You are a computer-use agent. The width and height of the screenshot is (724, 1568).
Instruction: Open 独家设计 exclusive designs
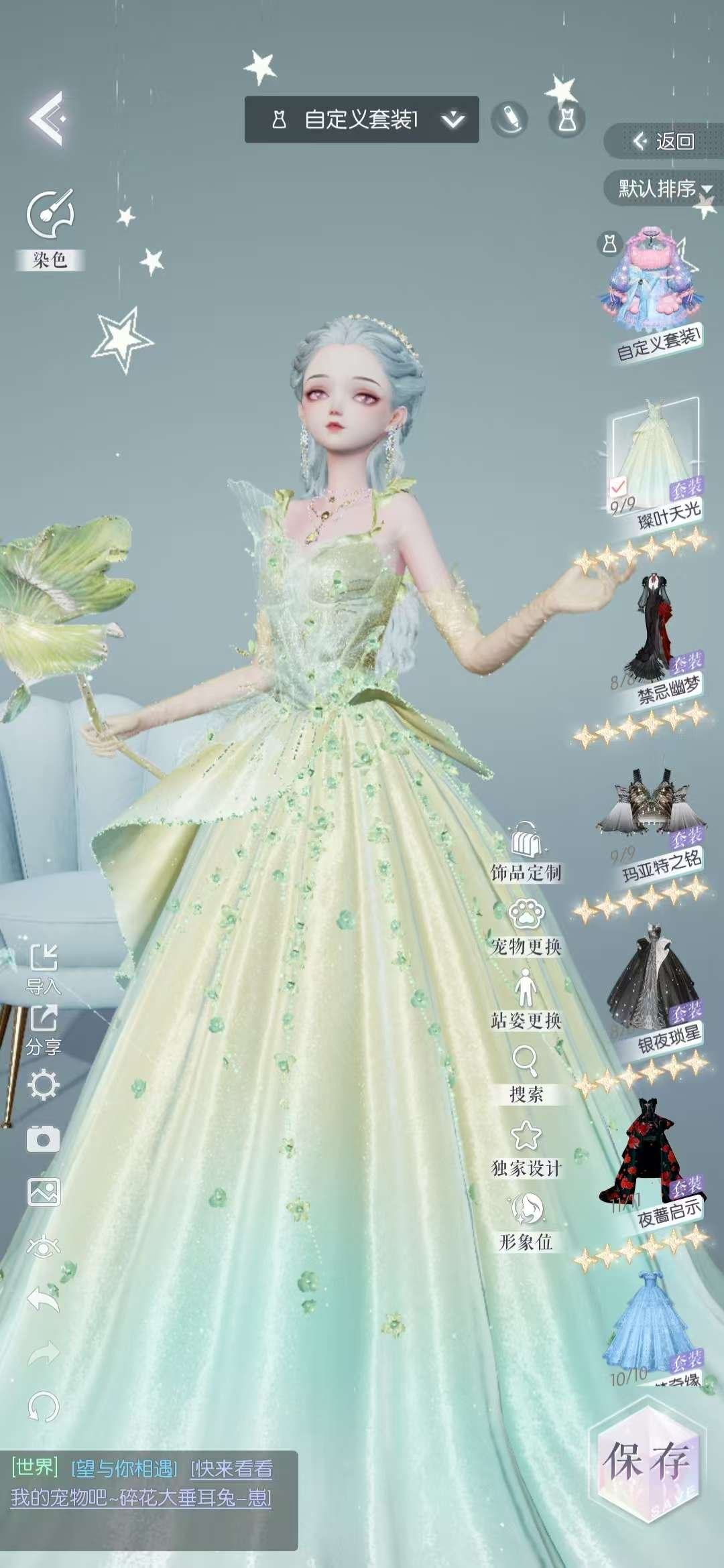[x=526, y=1147]
